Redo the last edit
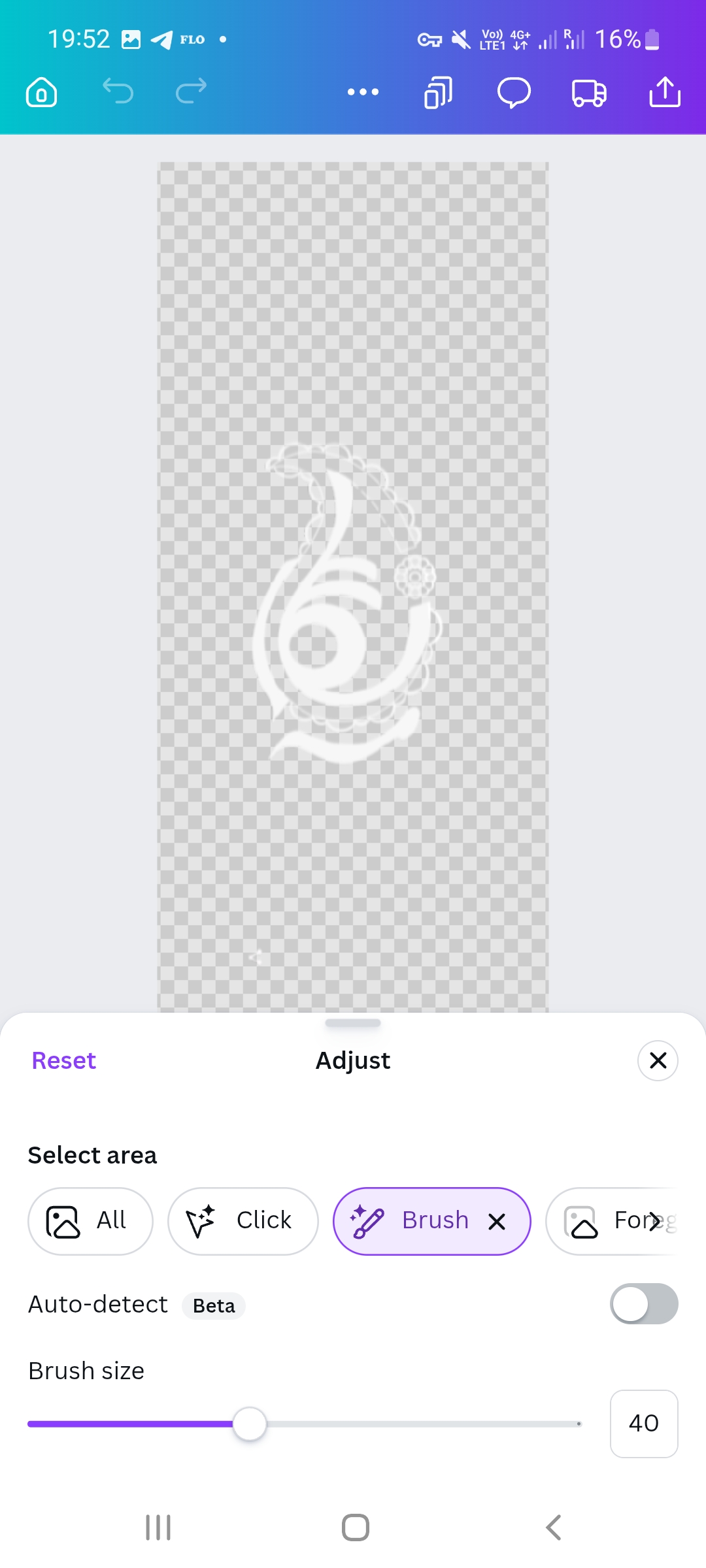 (x=191, y=91)
